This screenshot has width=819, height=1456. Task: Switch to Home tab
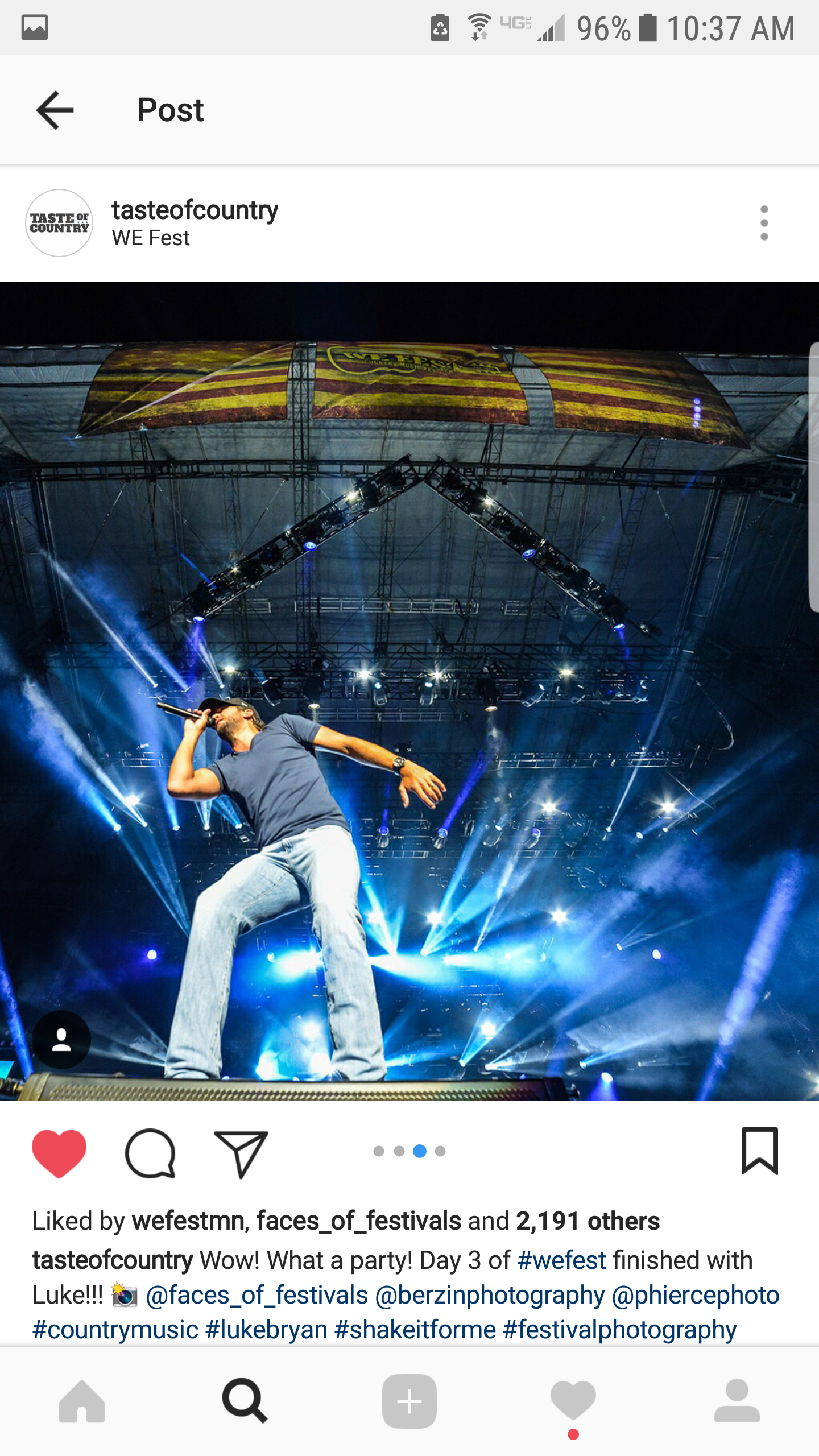pyautogui.click(x=82, y=1401)
